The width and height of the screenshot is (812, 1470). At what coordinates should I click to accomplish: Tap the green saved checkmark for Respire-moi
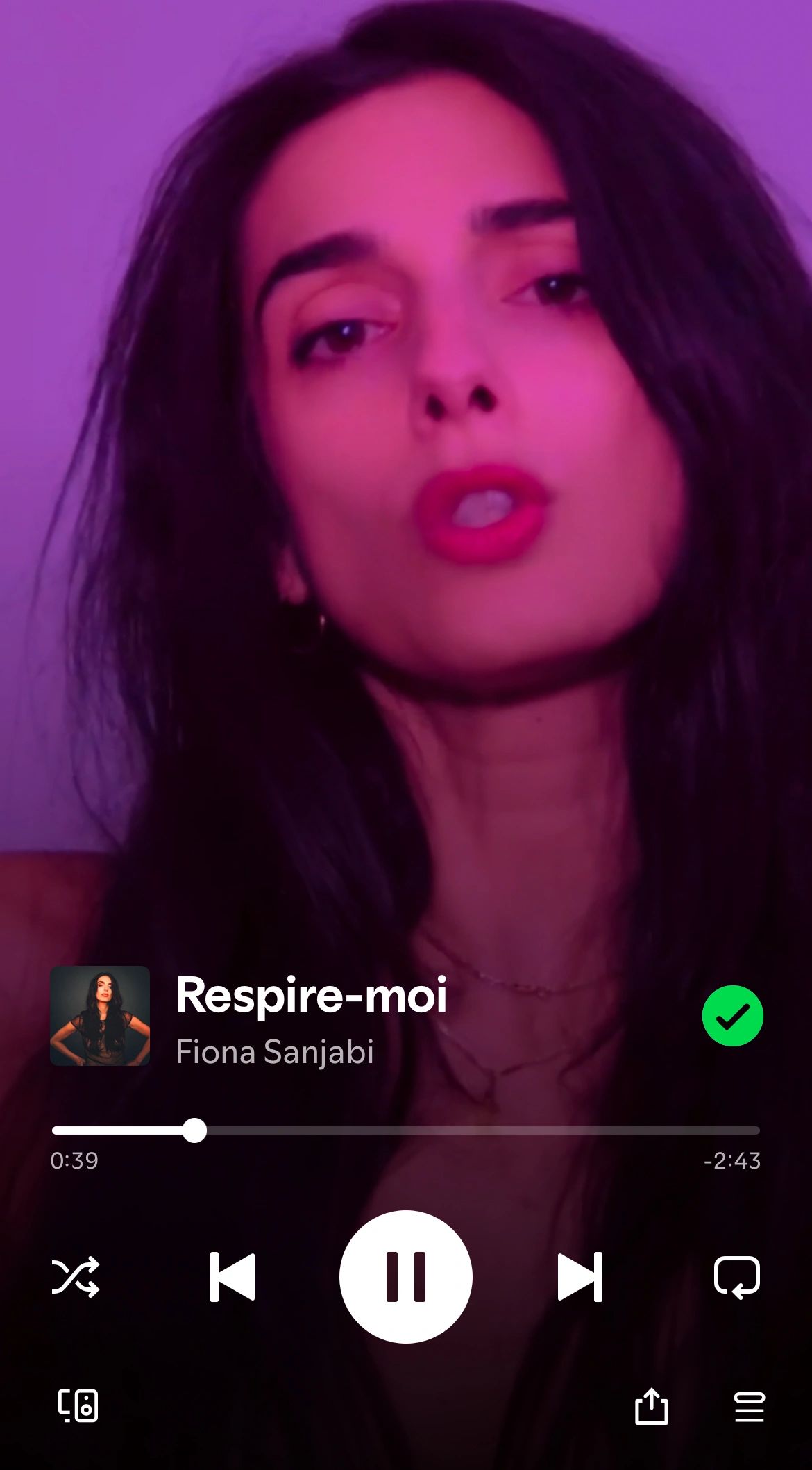coord(732,1015)
